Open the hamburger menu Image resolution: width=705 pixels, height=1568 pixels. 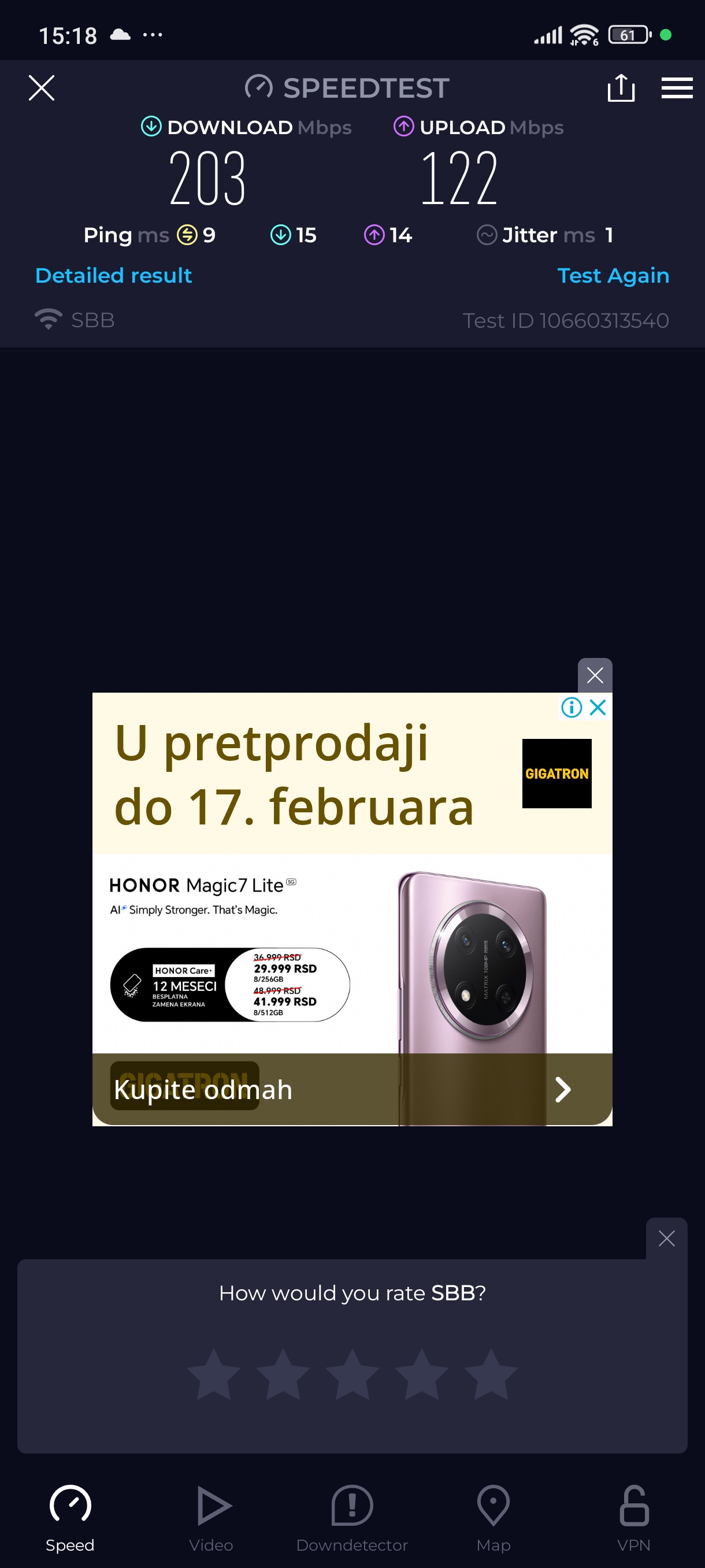pyautogui.click(x=677, y=88)
